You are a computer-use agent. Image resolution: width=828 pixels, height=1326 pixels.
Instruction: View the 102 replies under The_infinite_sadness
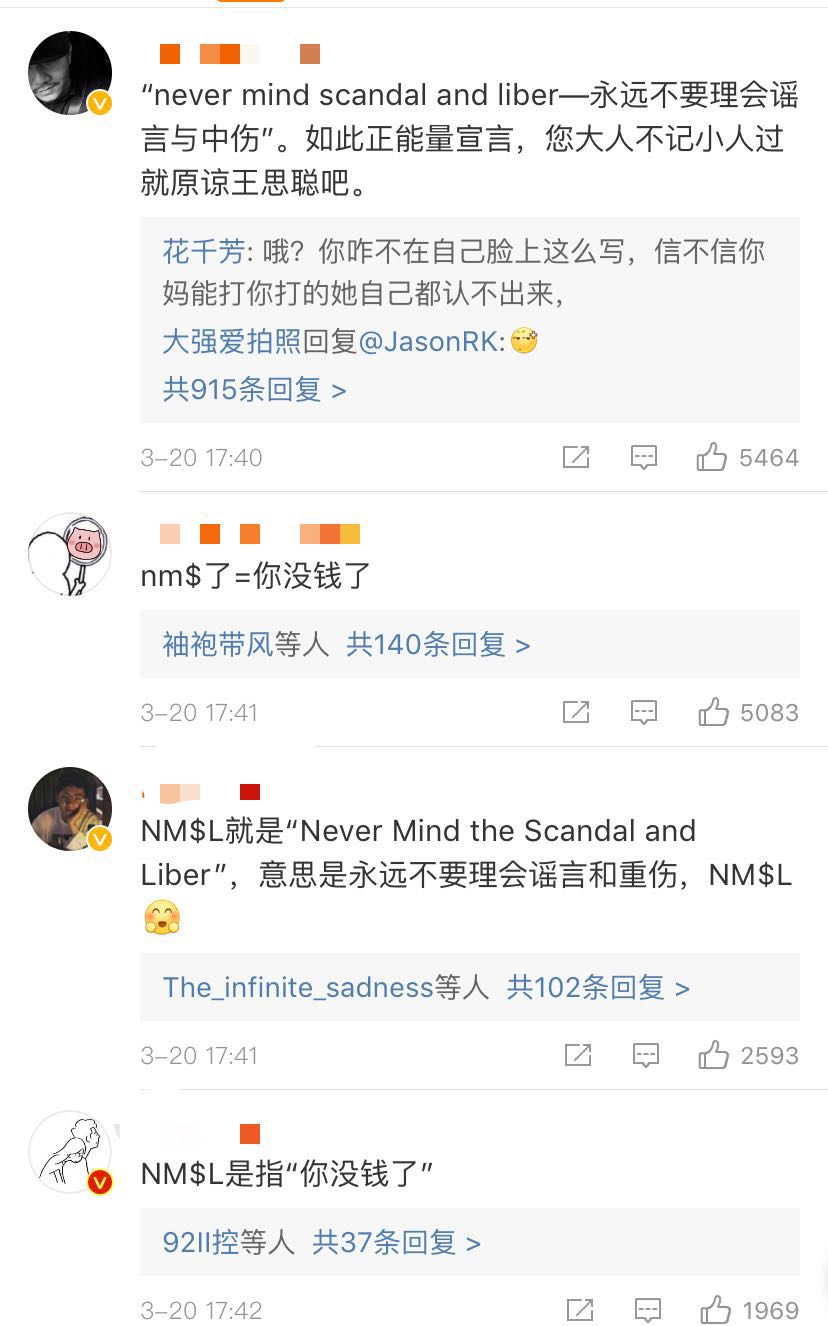[x=598, y=988]
